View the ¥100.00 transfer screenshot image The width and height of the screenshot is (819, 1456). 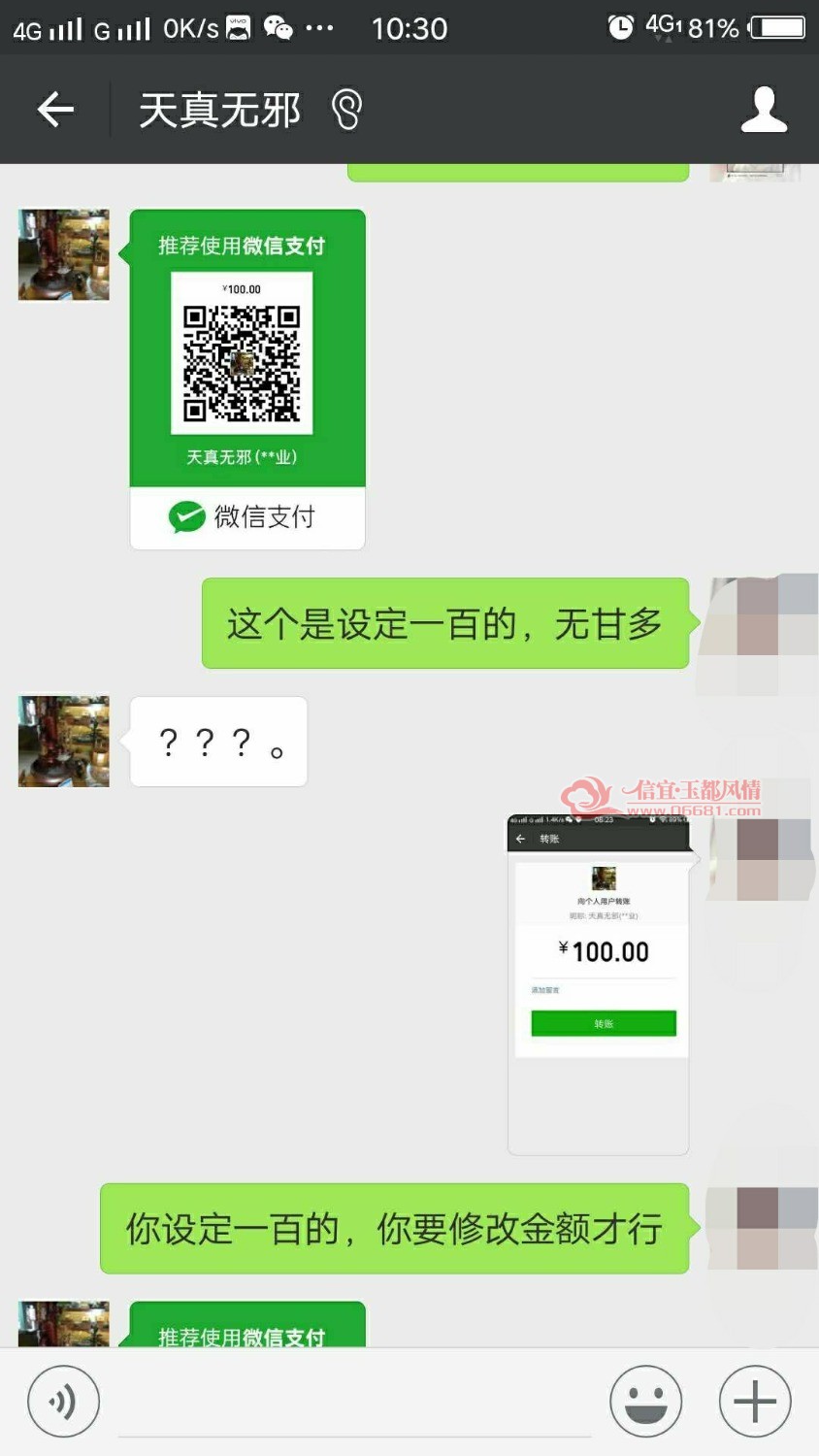(598, 985)
